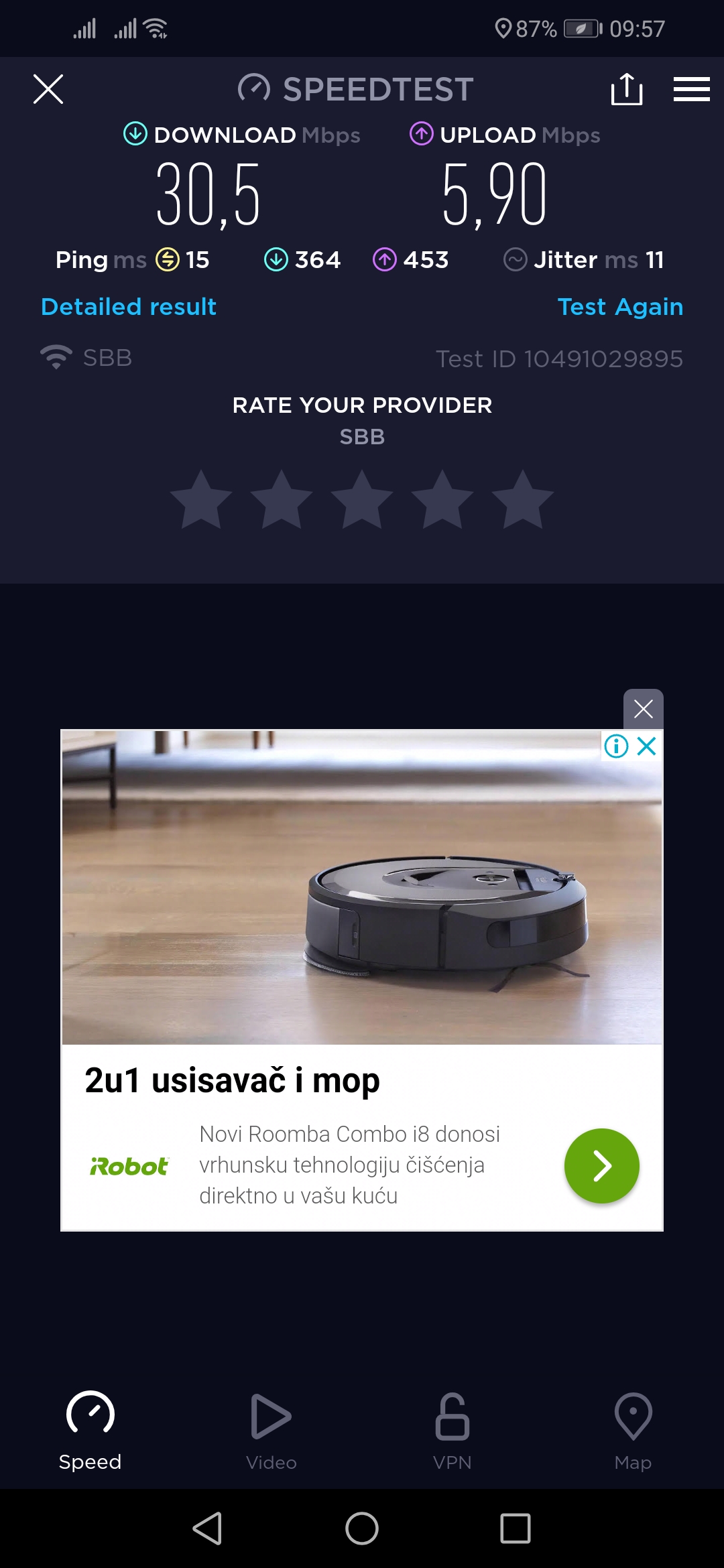Tap Test Again to rerun
Image resolution: width=724 pixels, height=1568 pixels.
tap(620, 307)
